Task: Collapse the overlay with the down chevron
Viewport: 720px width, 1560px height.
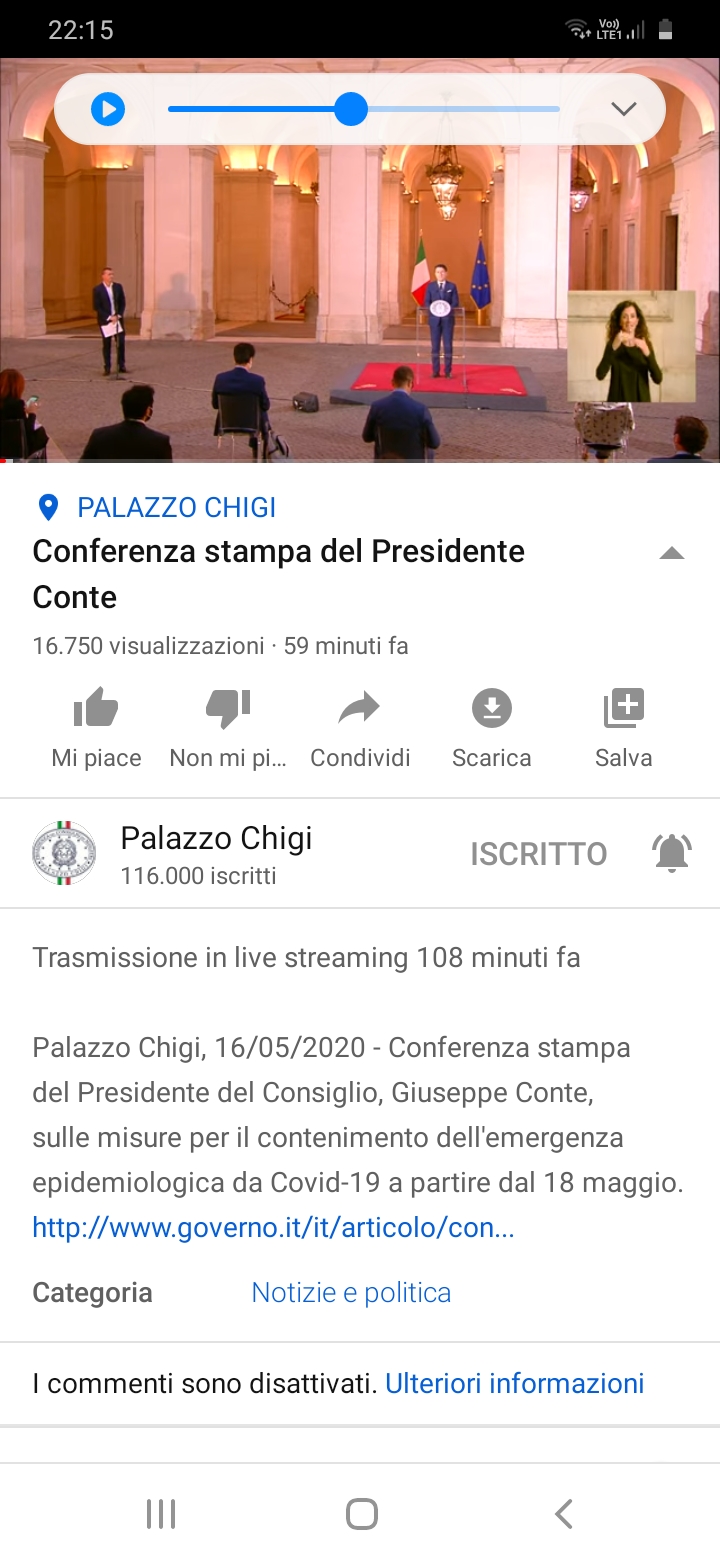Action: point(624,109)
